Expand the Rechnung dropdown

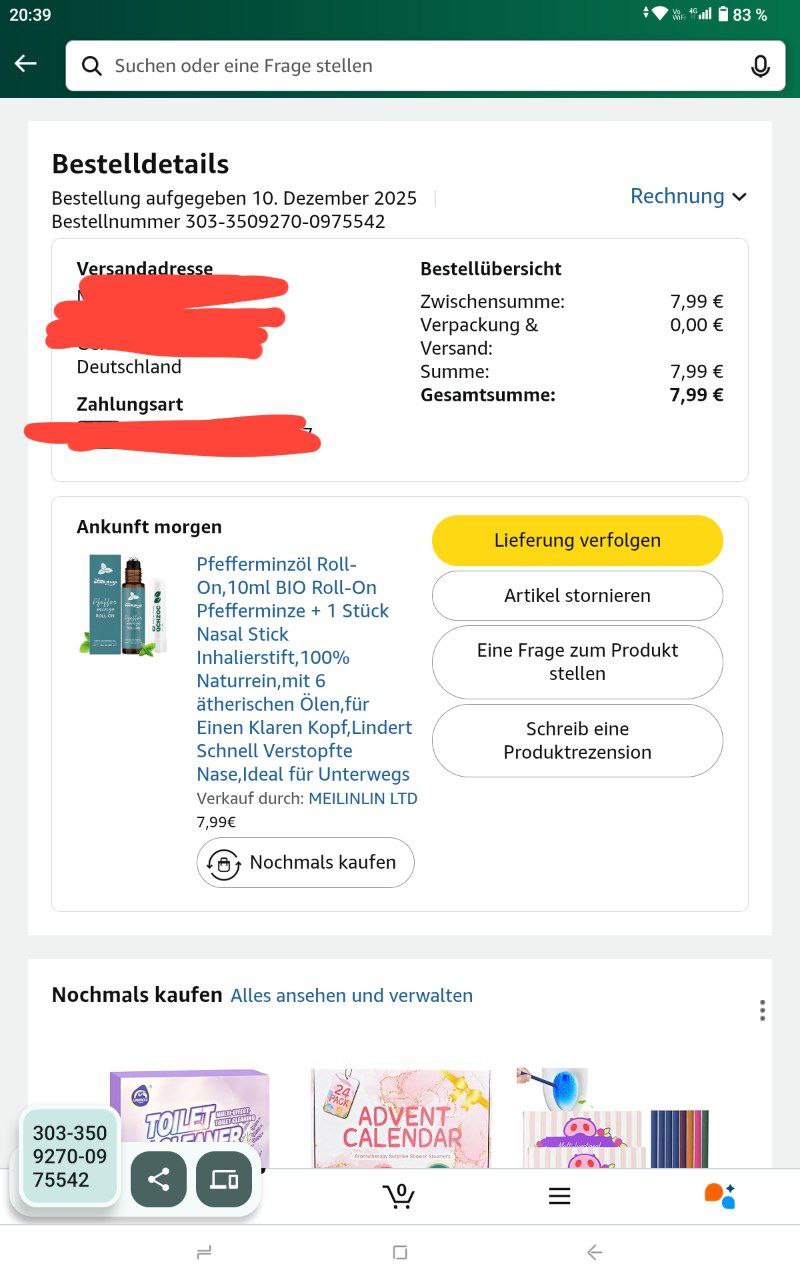click(x=688, y=196)
